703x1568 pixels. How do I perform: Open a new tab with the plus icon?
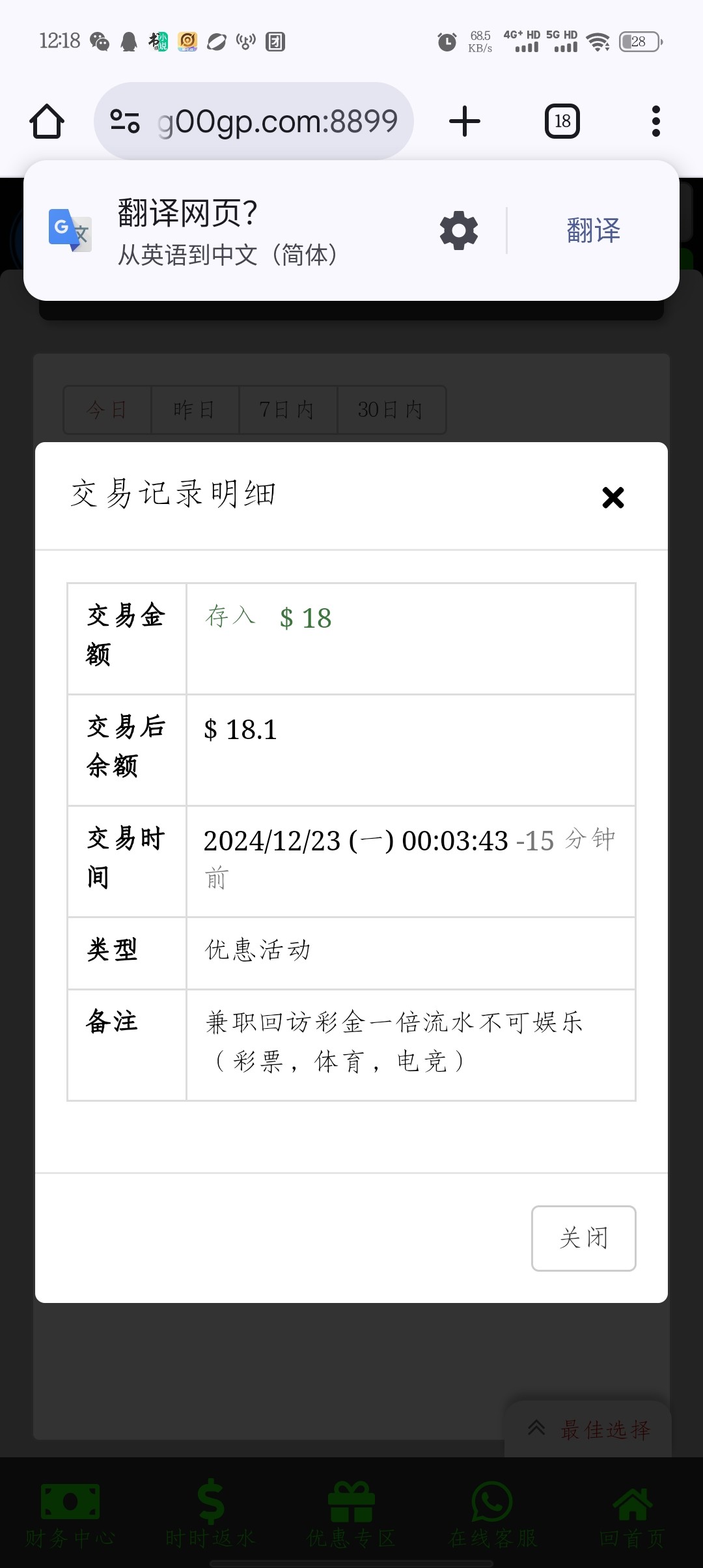464,120
